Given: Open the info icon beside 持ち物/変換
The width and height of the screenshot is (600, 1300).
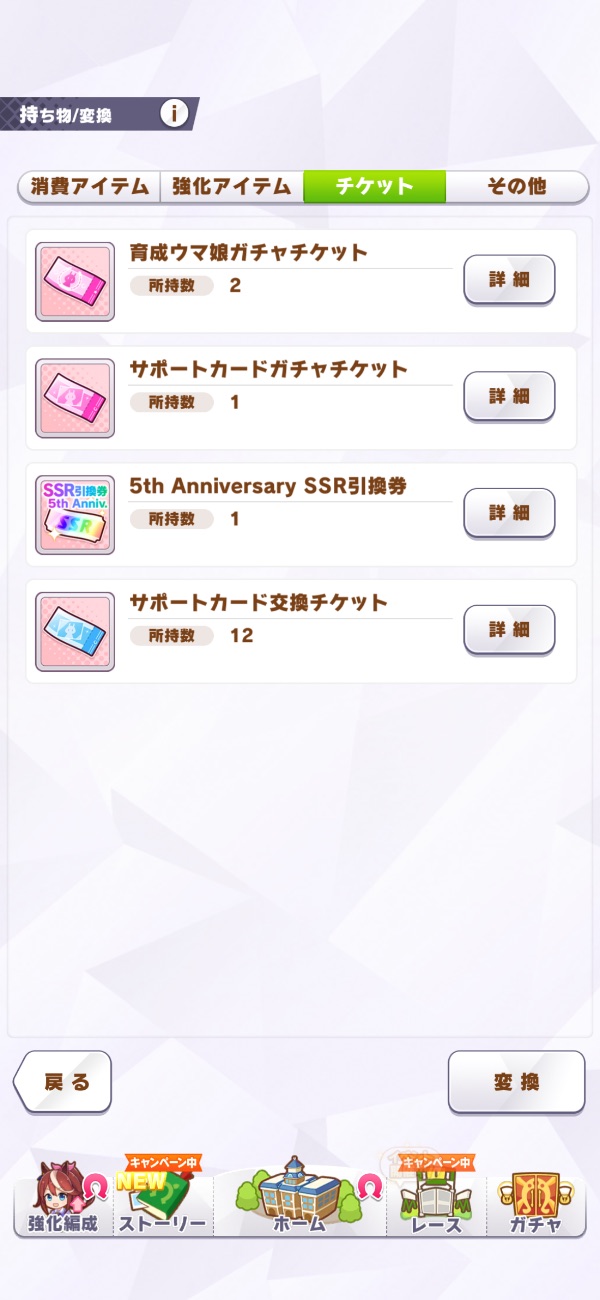Looking at the screenshot, I should pos(174,114).
